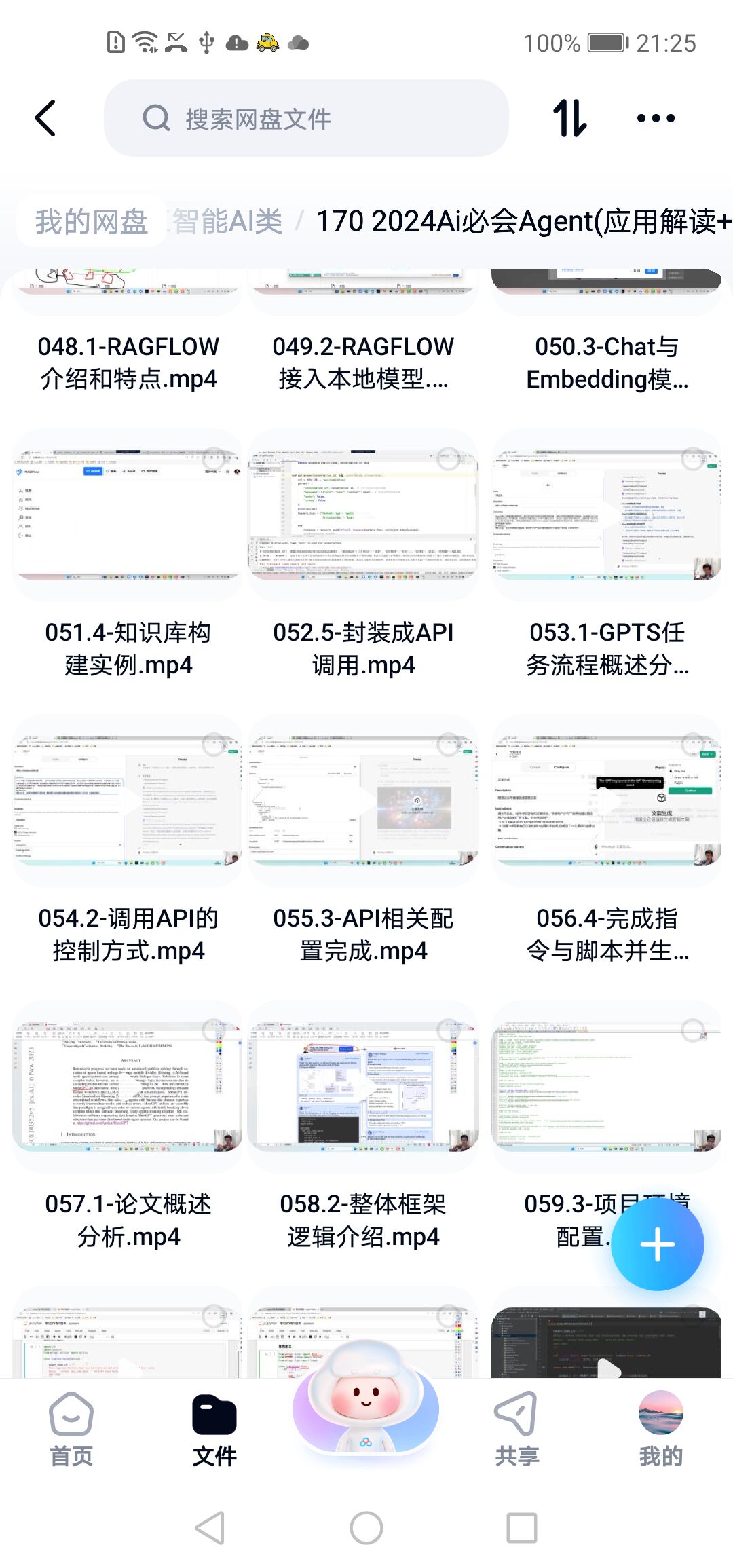This screenshot has height=1568, width=733.
Task: Open video 051.4-知识库构建实例.mp4
Action: point(128,516)
